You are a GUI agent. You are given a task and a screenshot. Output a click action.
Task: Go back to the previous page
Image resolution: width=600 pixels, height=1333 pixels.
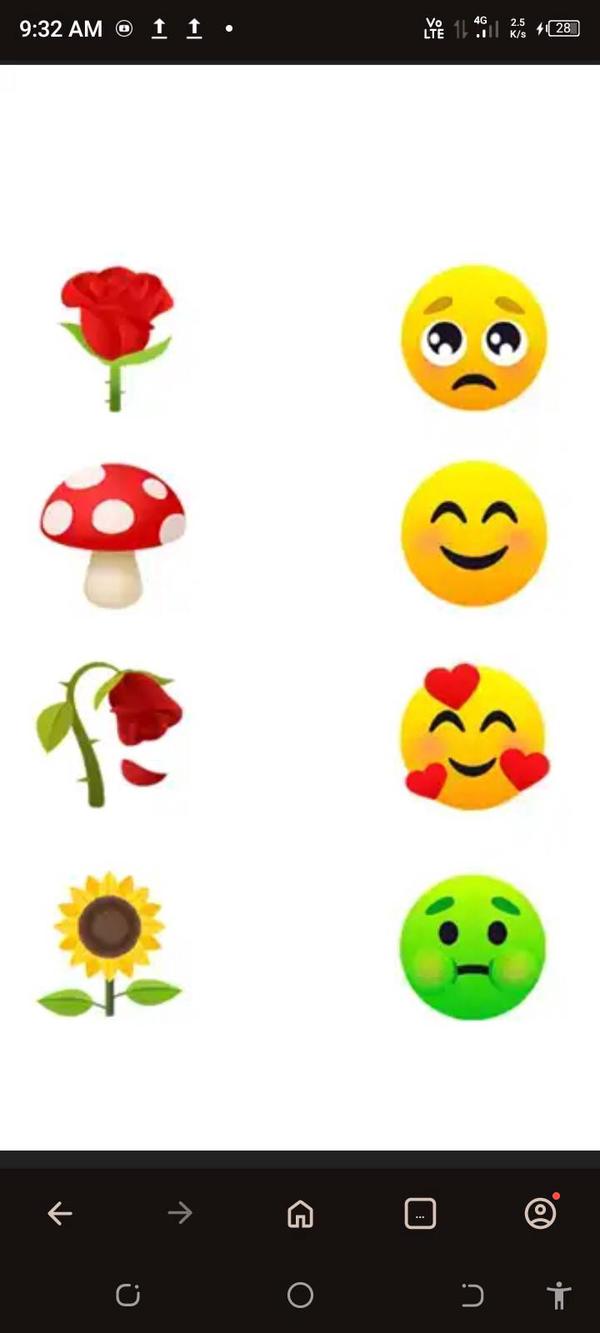coord(60,1213)
